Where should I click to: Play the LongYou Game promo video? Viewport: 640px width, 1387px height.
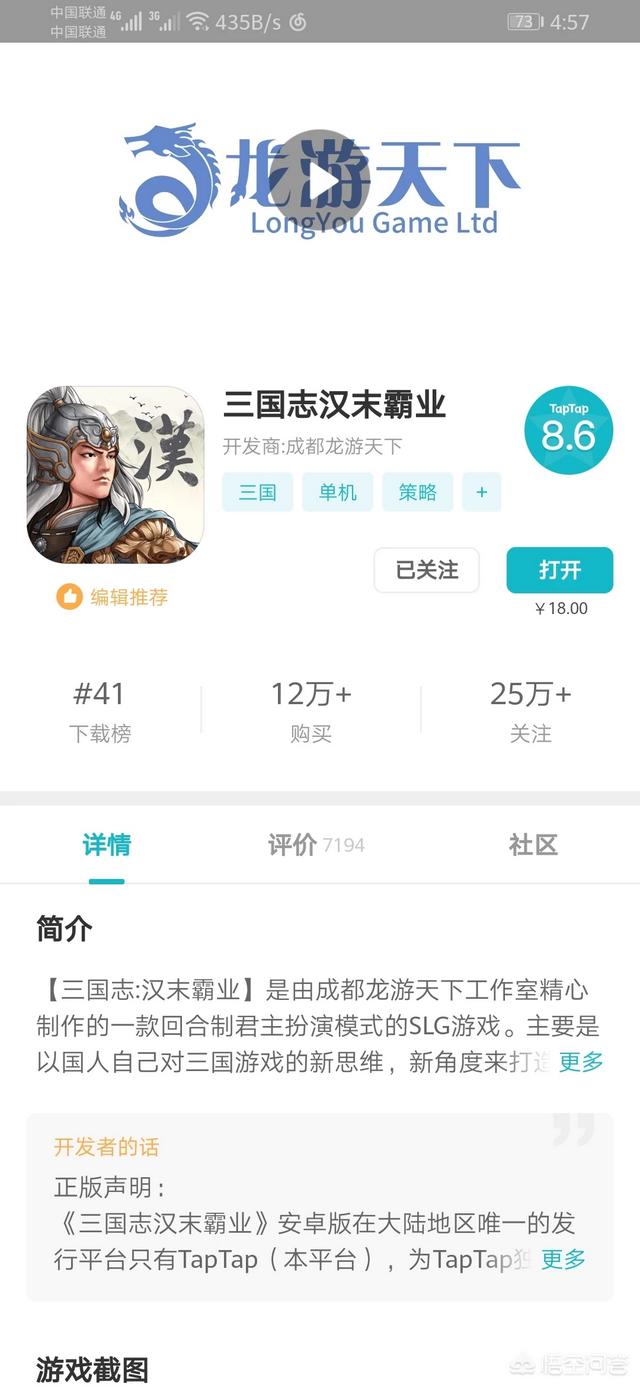click(320, 180)
